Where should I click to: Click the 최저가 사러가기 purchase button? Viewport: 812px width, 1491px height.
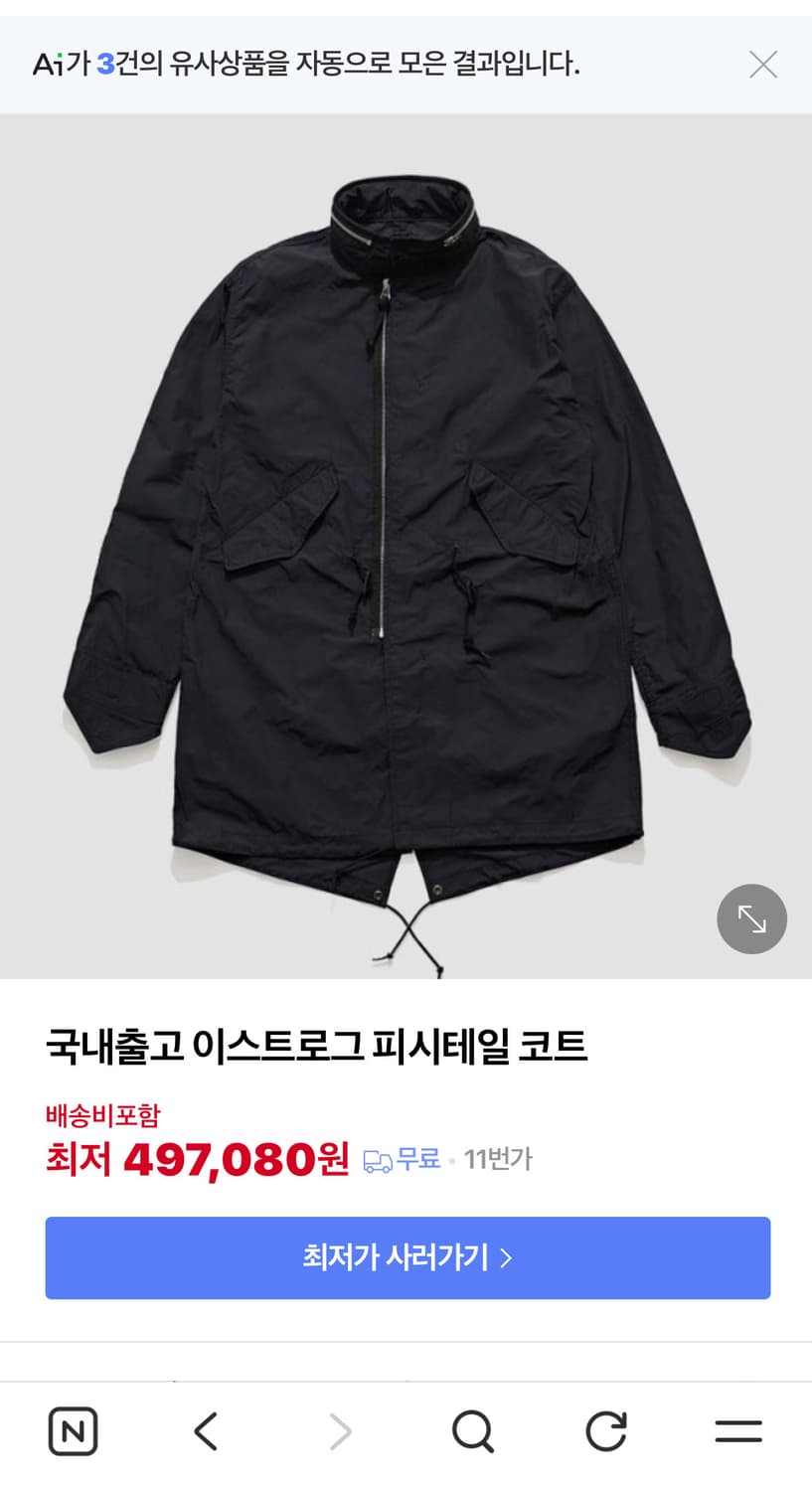[406, 1257]
